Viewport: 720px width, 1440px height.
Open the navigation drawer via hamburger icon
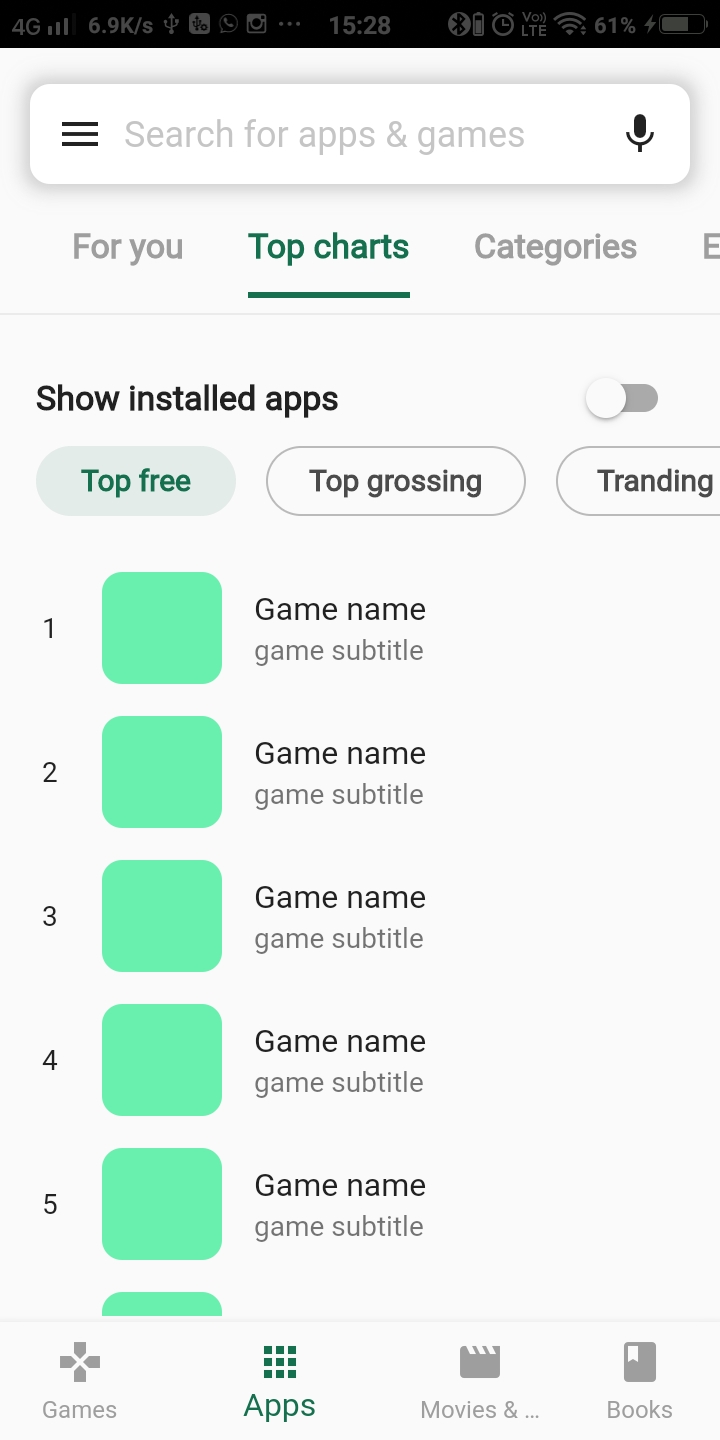point(79,133)
